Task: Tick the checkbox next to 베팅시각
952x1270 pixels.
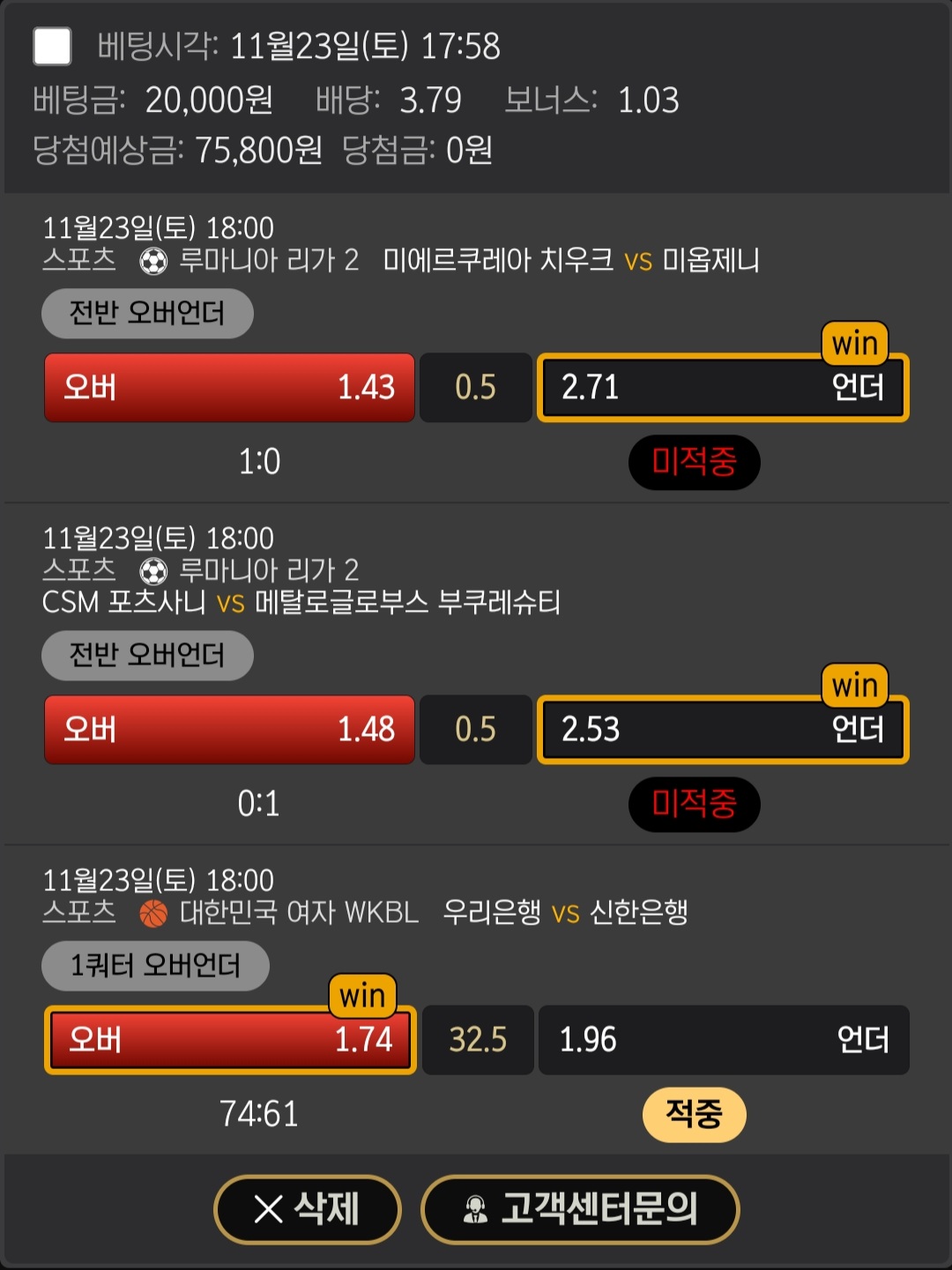Action: (52, 47)
